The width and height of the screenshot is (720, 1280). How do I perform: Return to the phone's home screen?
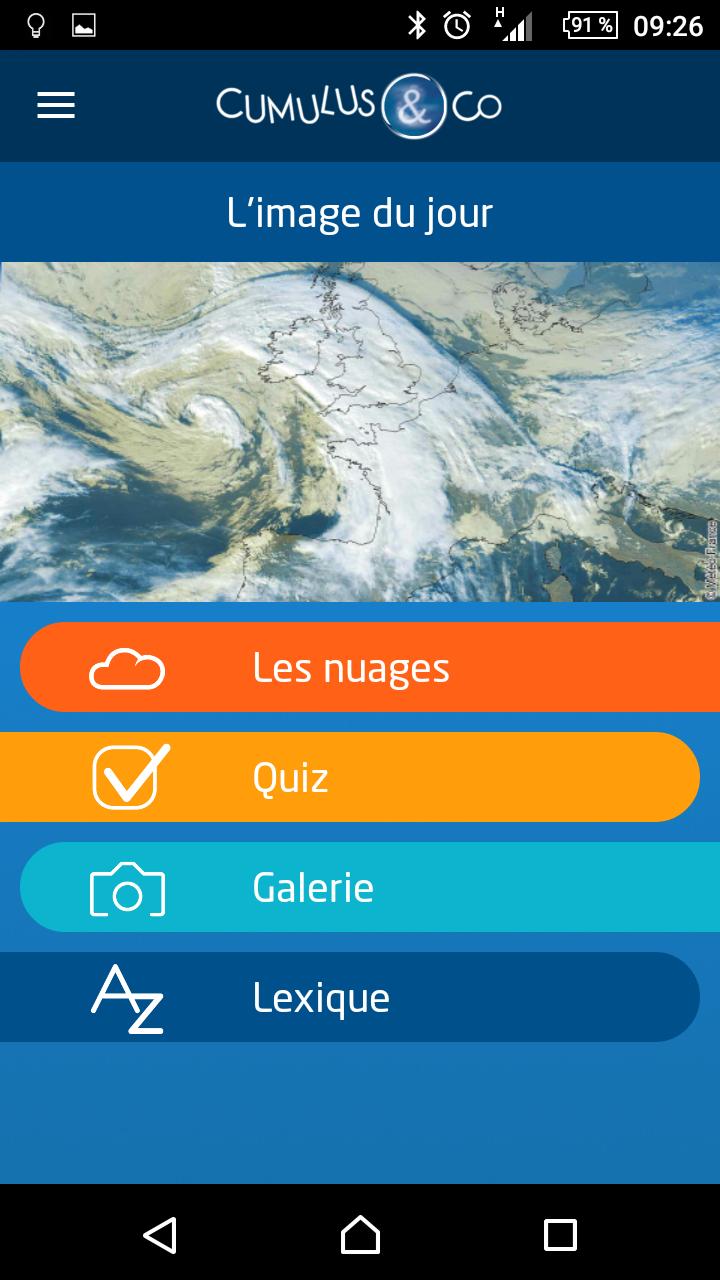(x=360, y=1234)
